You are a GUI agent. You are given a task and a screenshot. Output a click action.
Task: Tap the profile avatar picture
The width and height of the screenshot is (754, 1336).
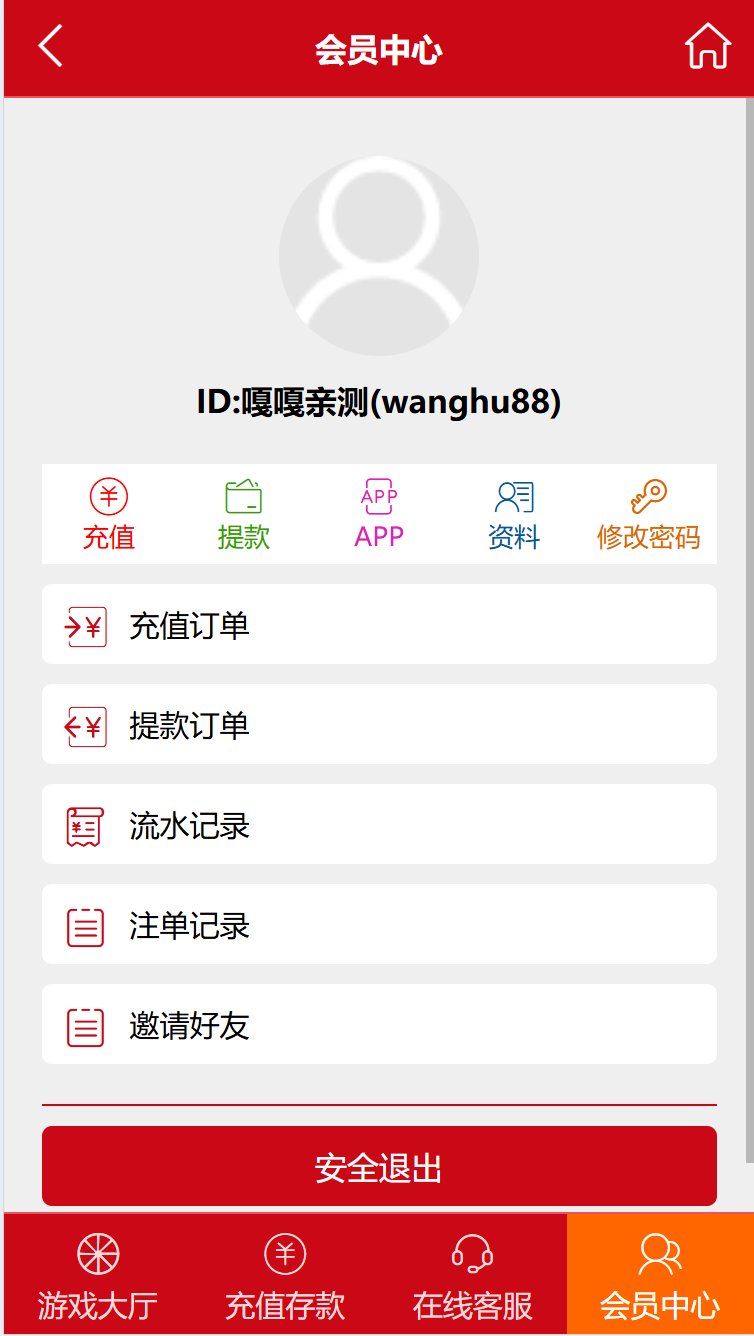click(379, 256)
